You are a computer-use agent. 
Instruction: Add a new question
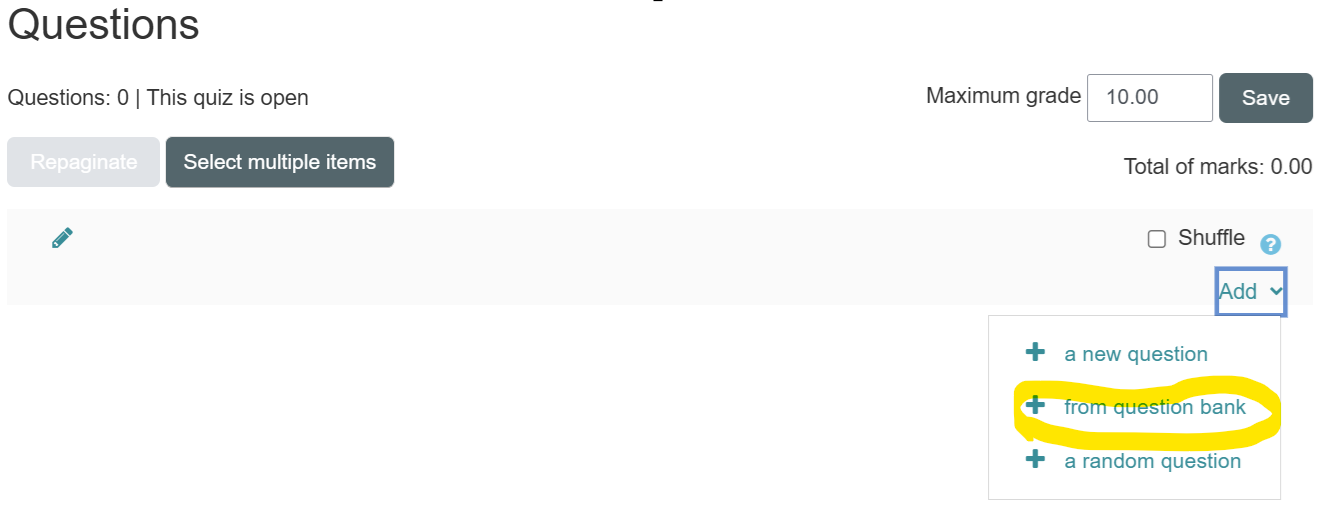1135,354
